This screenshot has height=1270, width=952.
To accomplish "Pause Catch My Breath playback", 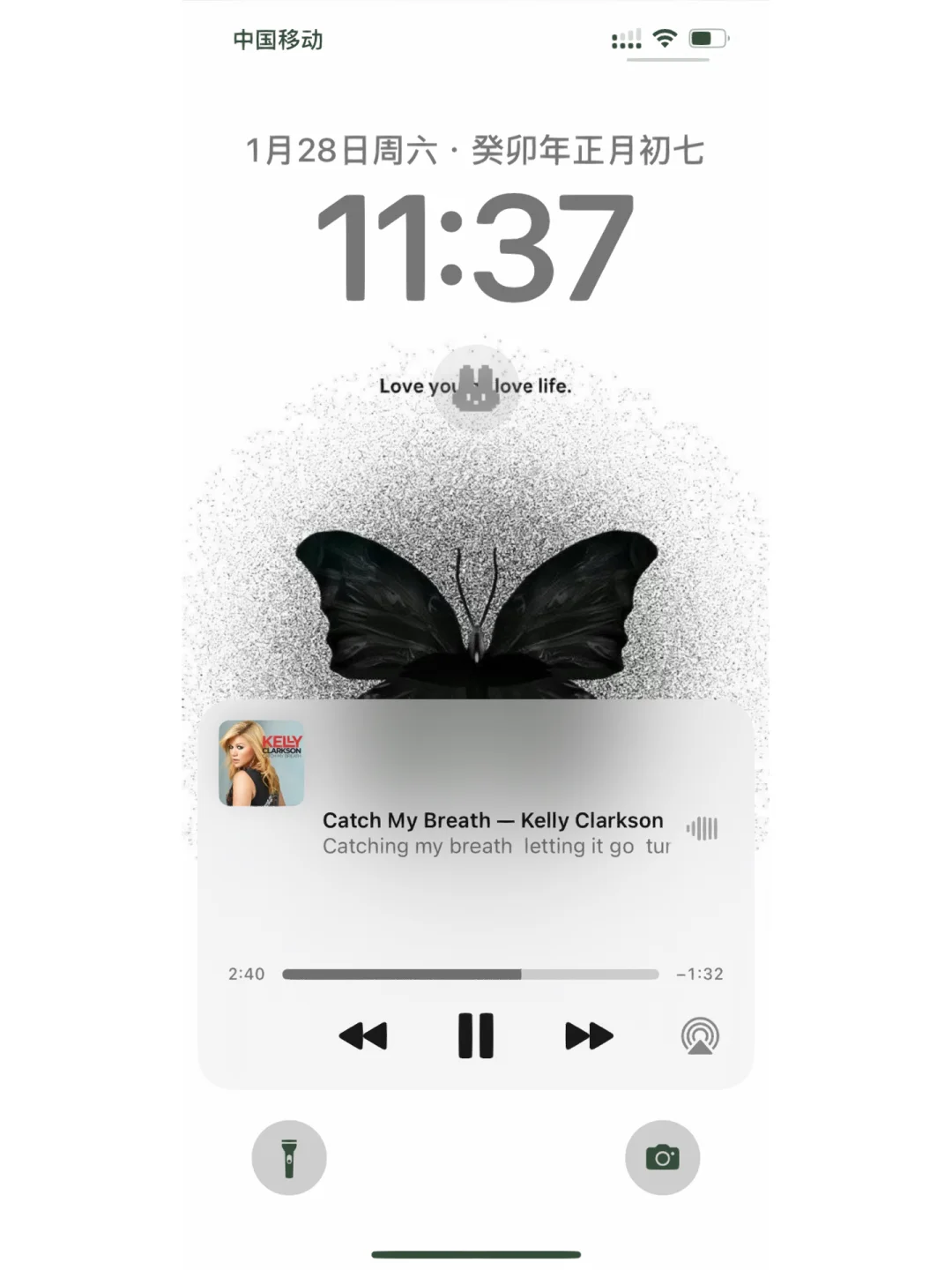I will (475, 1035).
